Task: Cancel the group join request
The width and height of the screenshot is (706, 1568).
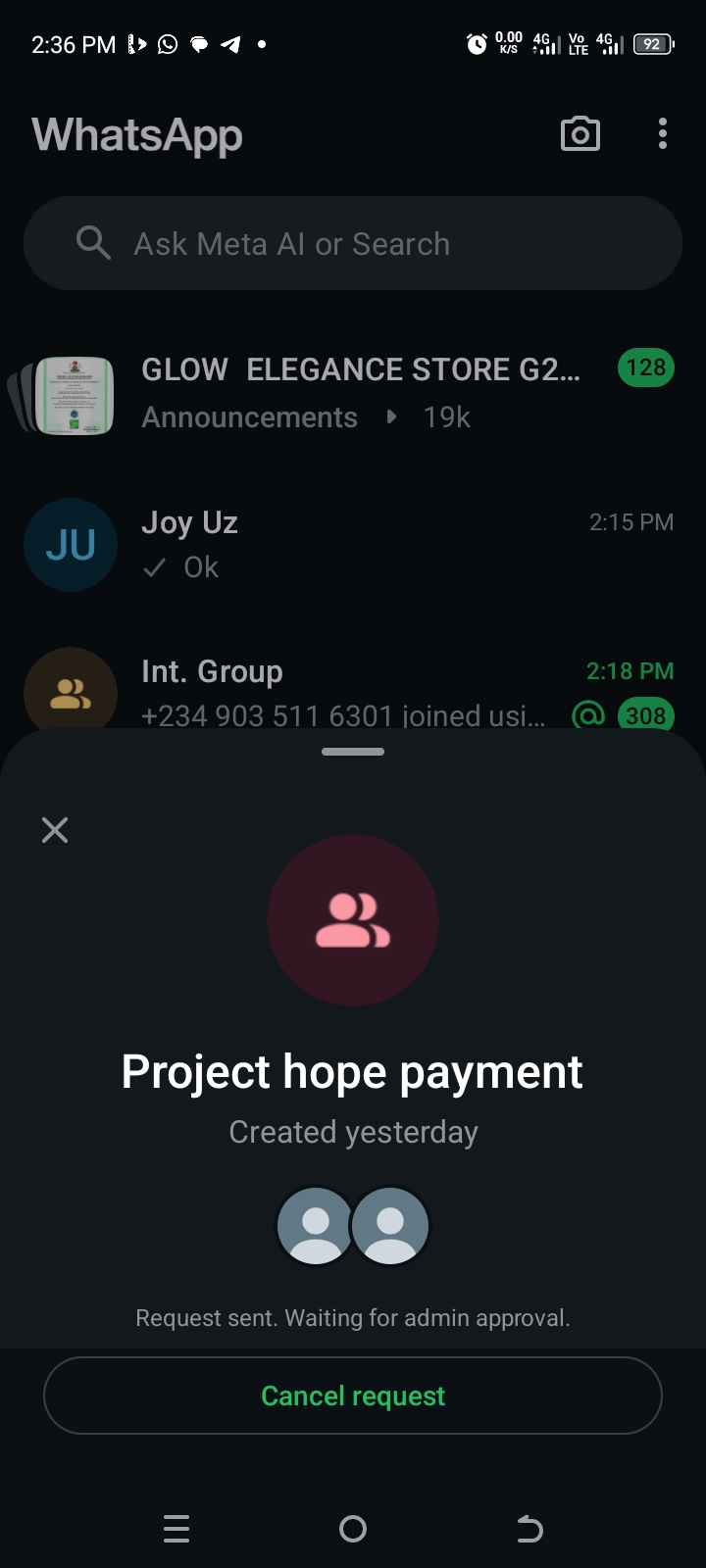Action: click(x=353, y=1396)
